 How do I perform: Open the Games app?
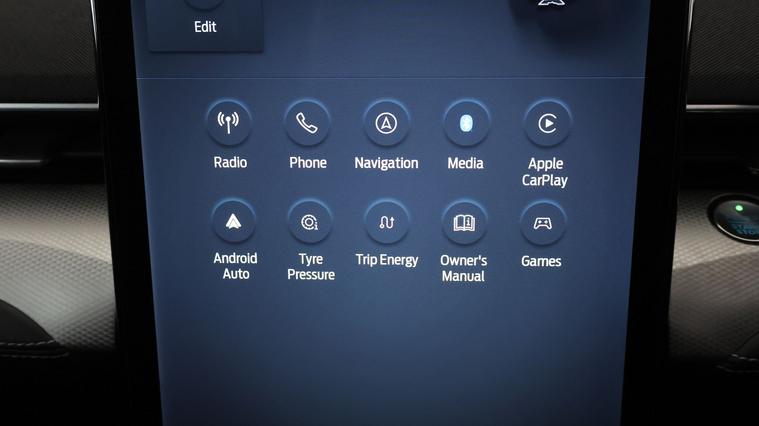(541, 223)
